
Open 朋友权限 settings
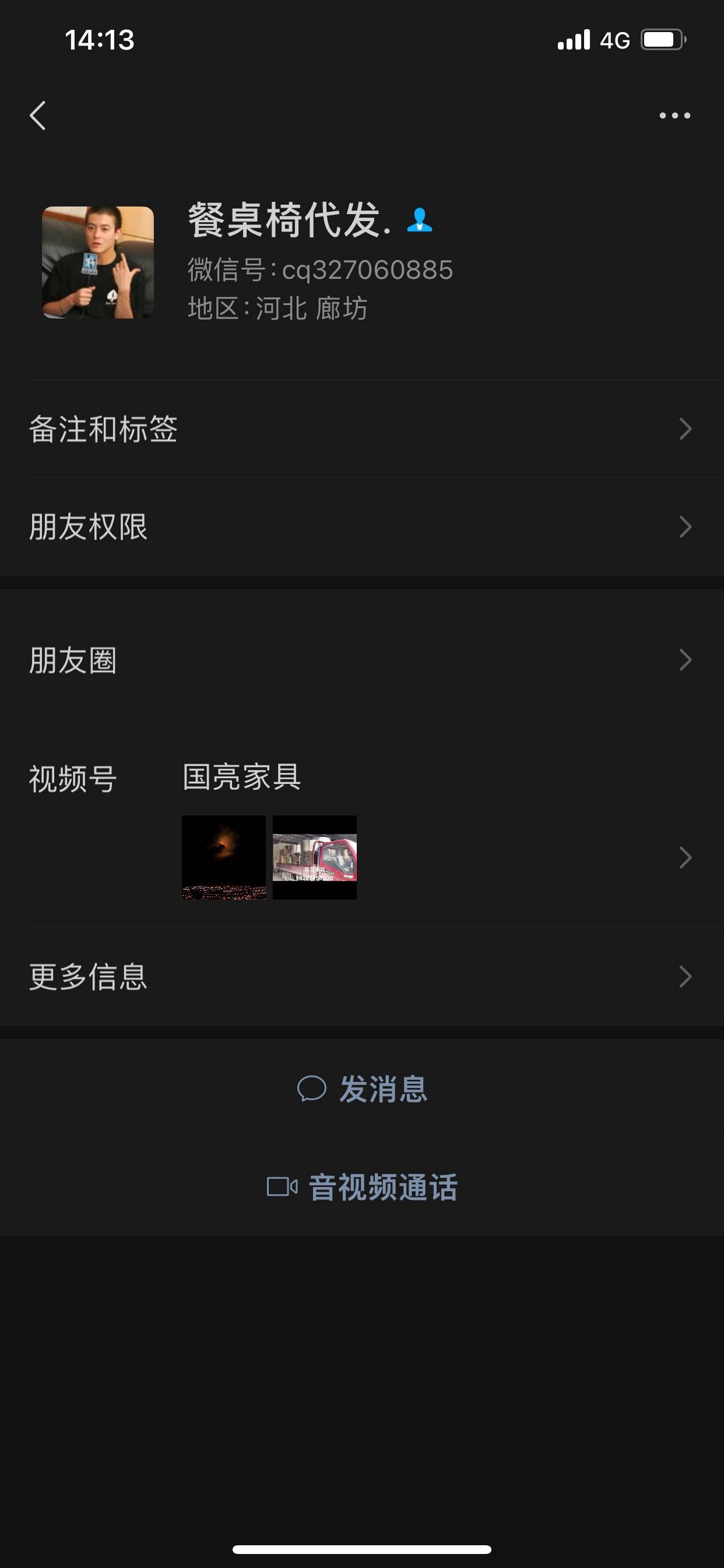(x=362, y=527)
